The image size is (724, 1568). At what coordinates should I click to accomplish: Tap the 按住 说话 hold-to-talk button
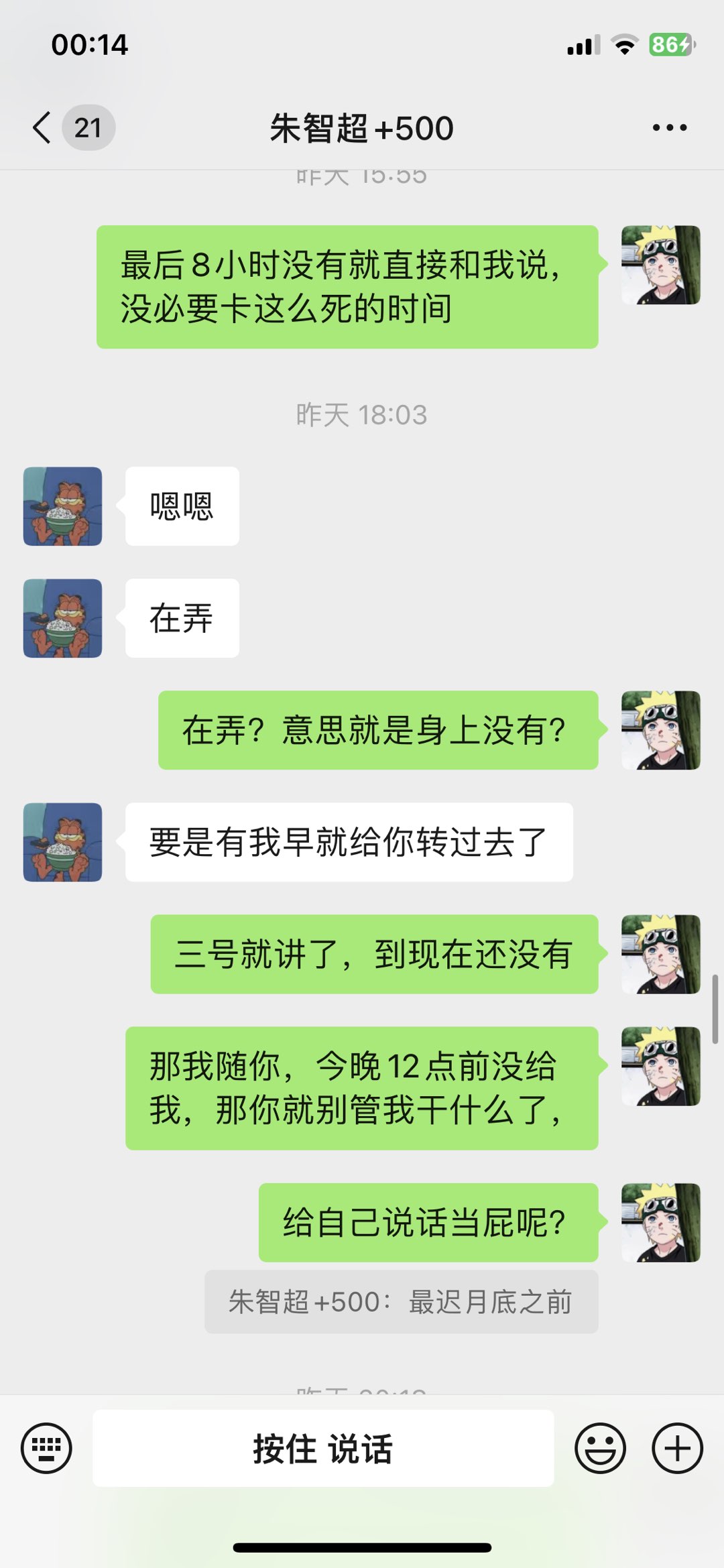[323, 1448]
